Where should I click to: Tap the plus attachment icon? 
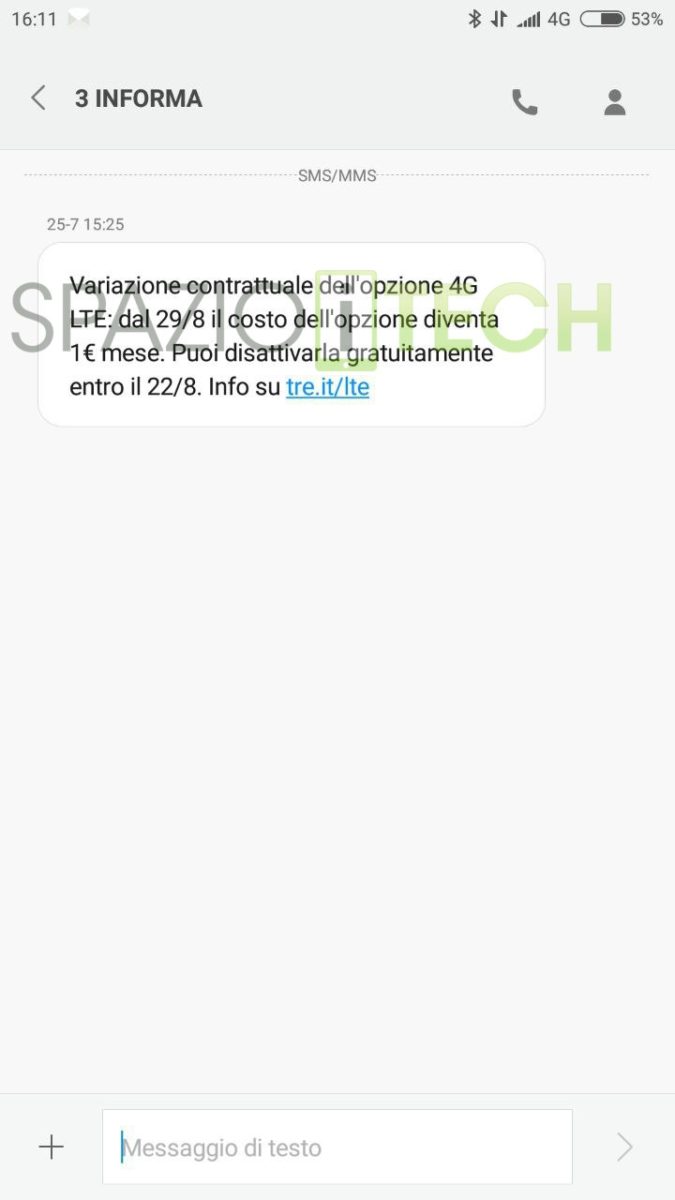51,1147
